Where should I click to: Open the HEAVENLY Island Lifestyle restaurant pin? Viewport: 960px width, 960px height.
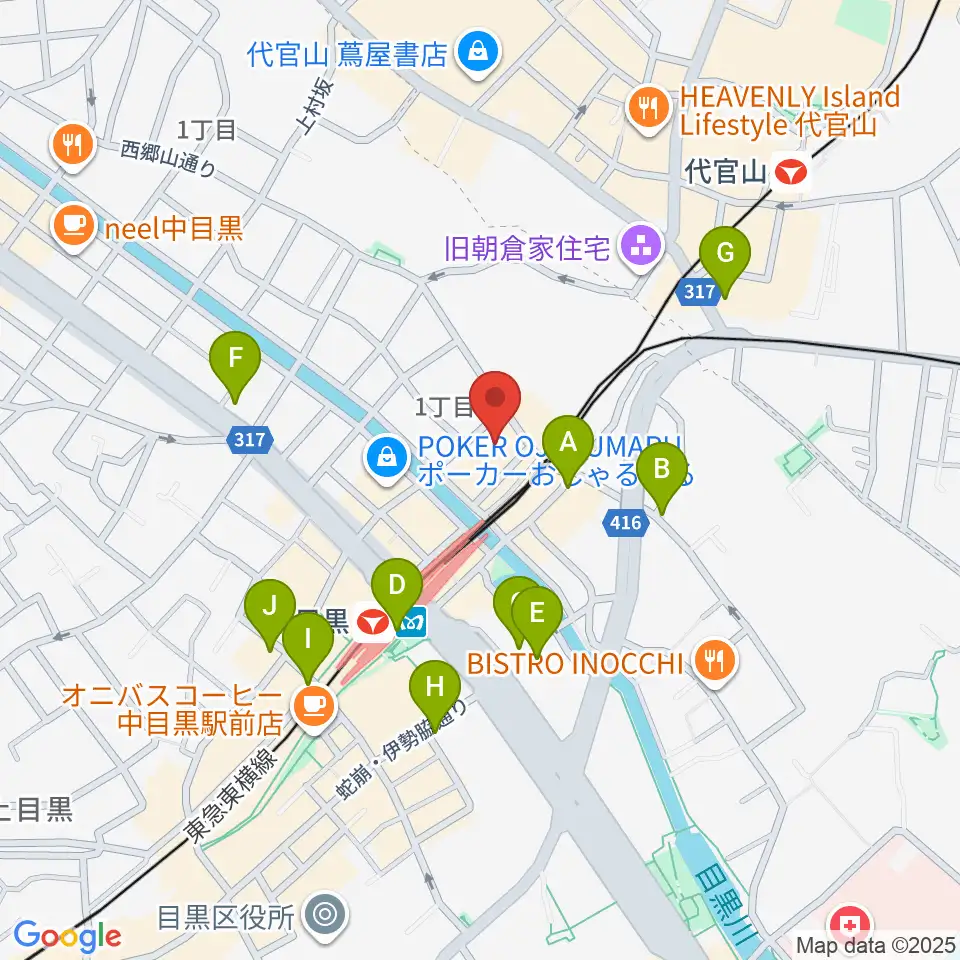[x=649, y=110]
